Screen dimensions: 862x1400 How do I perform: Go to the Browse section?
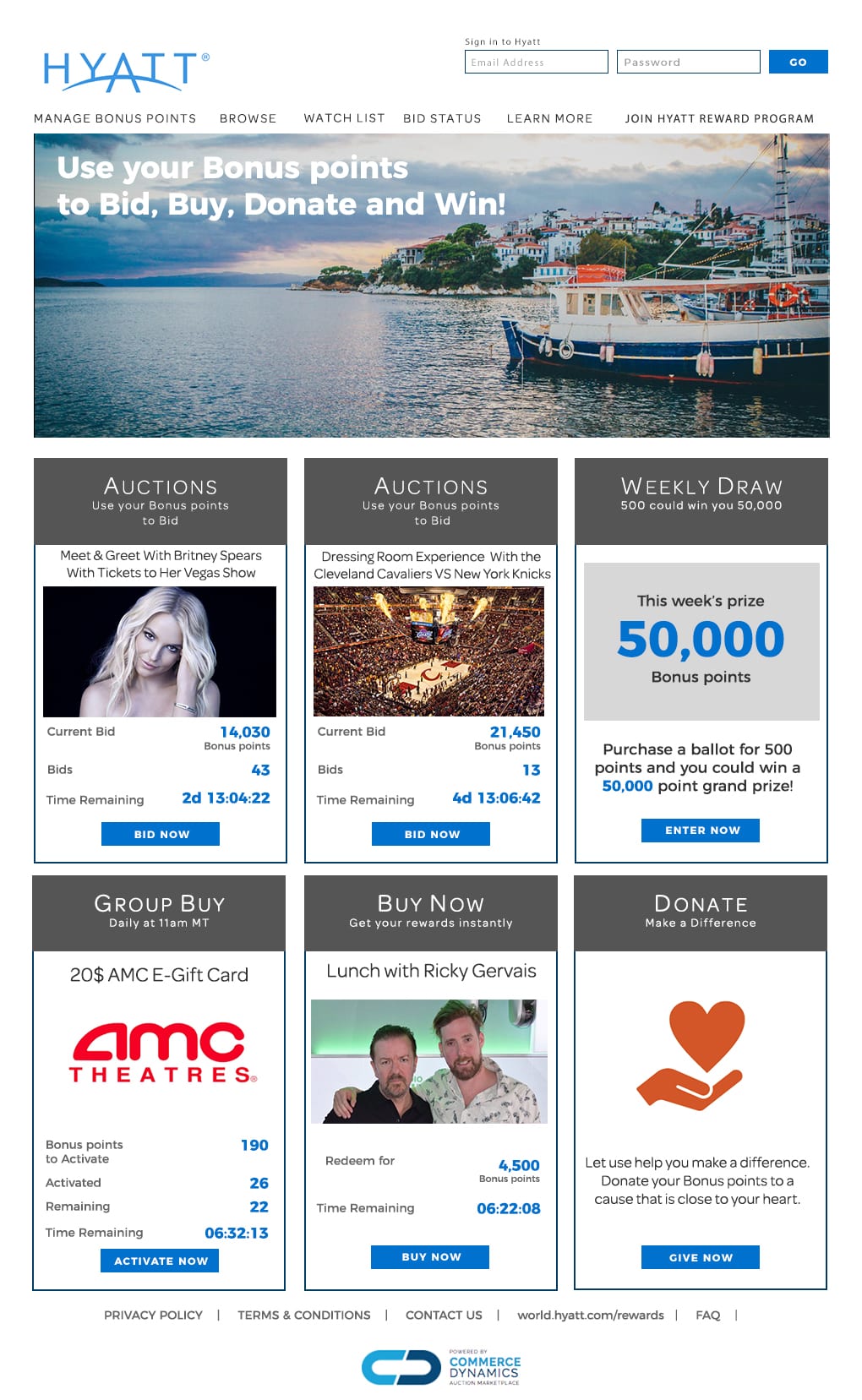[x=248, y=118]
